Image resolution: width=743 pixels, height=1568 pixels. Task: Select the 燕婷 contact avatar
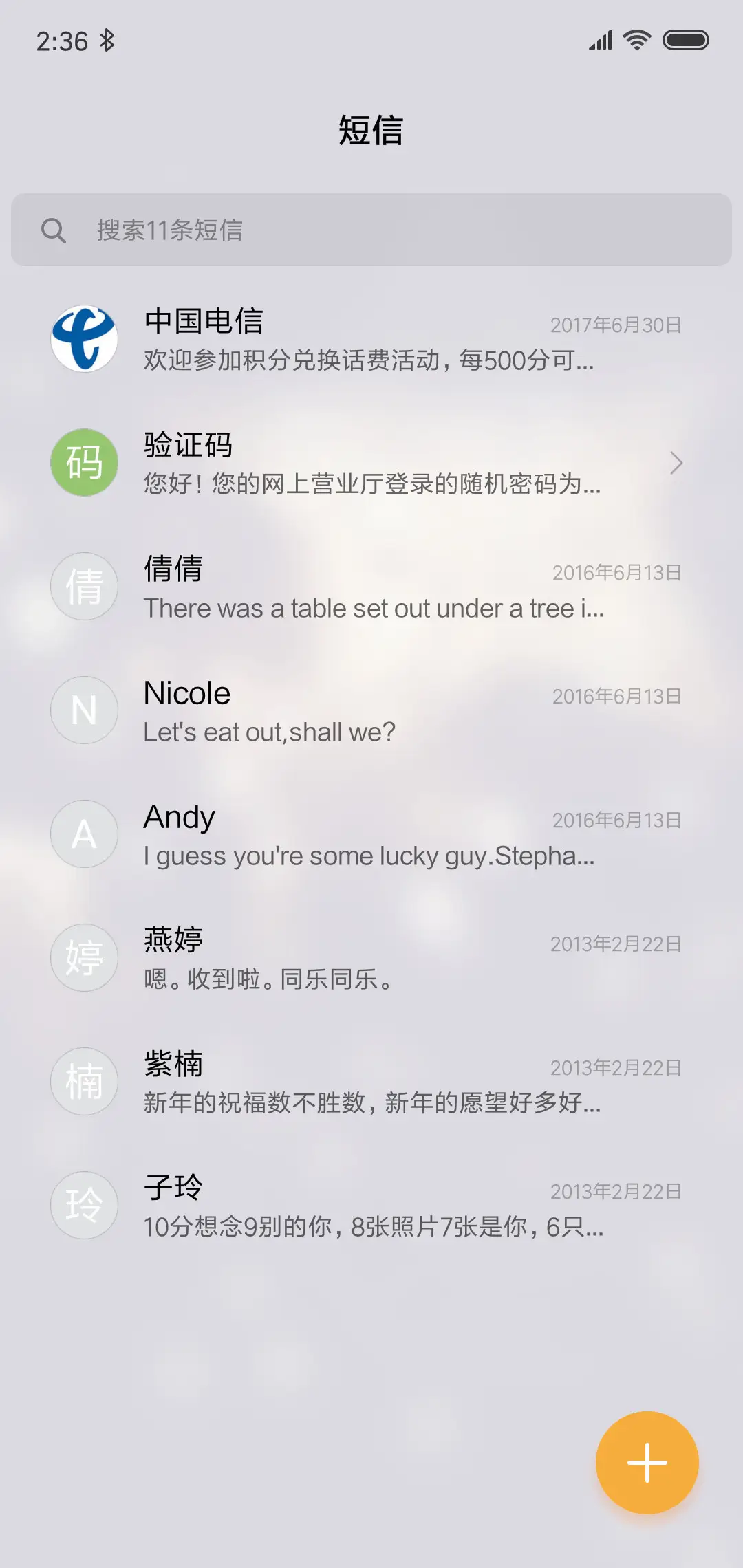84,957
